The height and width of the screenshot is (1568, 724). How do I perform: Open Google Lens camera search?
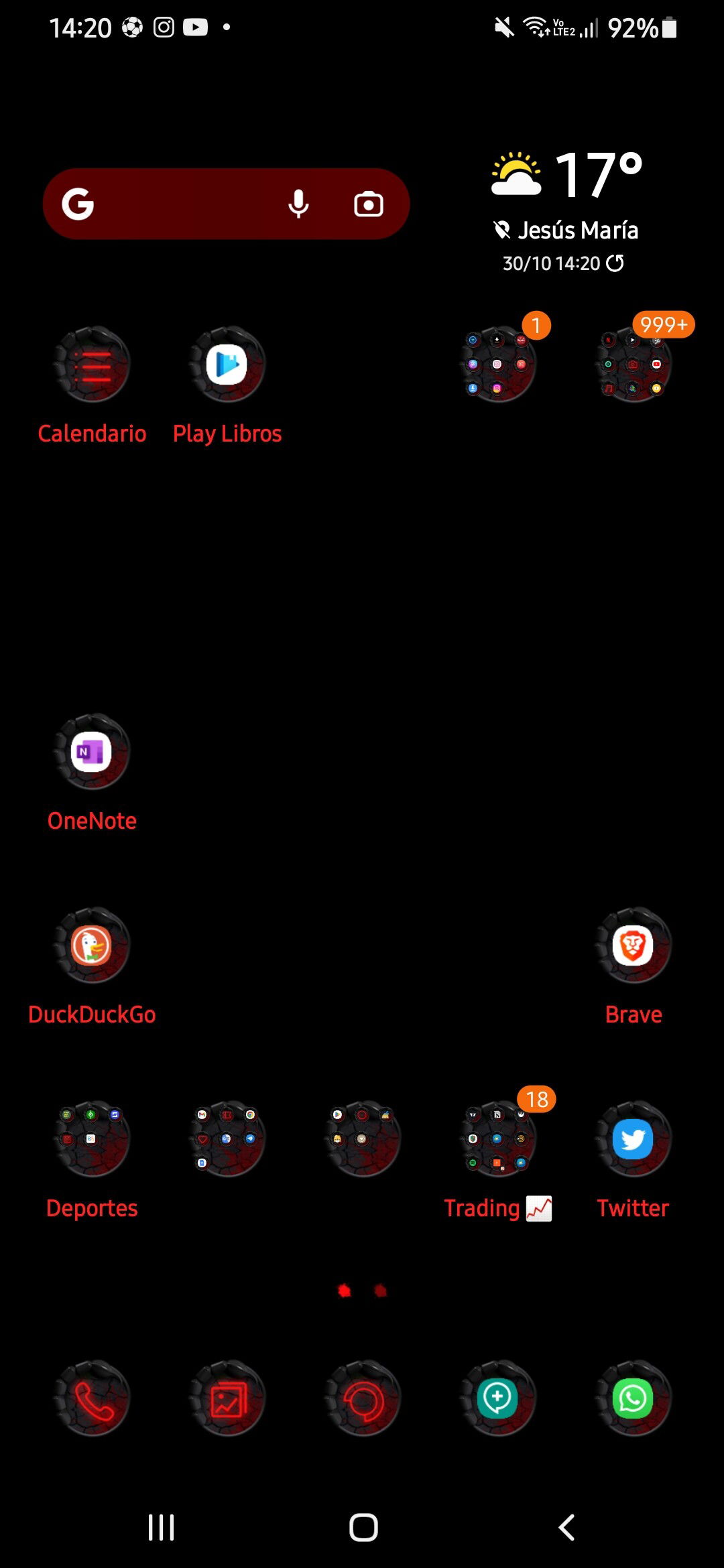[369, 204]
